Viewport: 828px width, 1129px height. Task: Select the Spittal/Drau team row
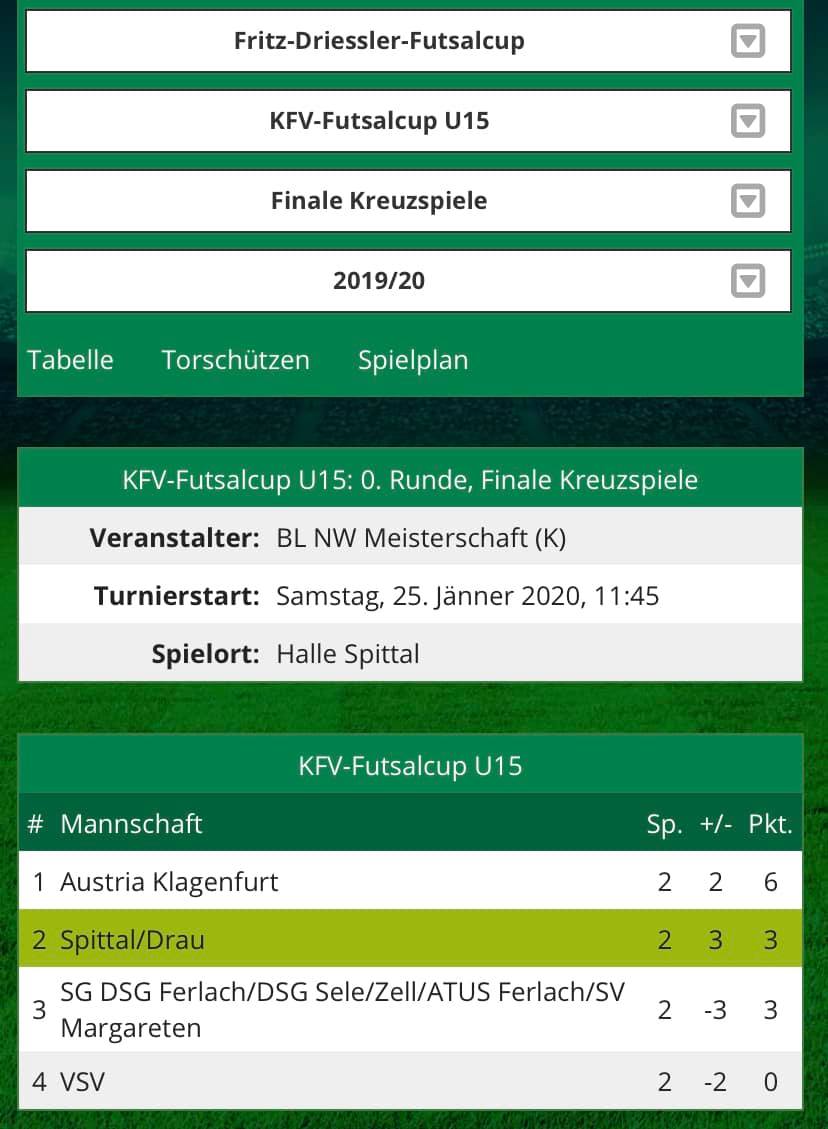pos(410,938)
